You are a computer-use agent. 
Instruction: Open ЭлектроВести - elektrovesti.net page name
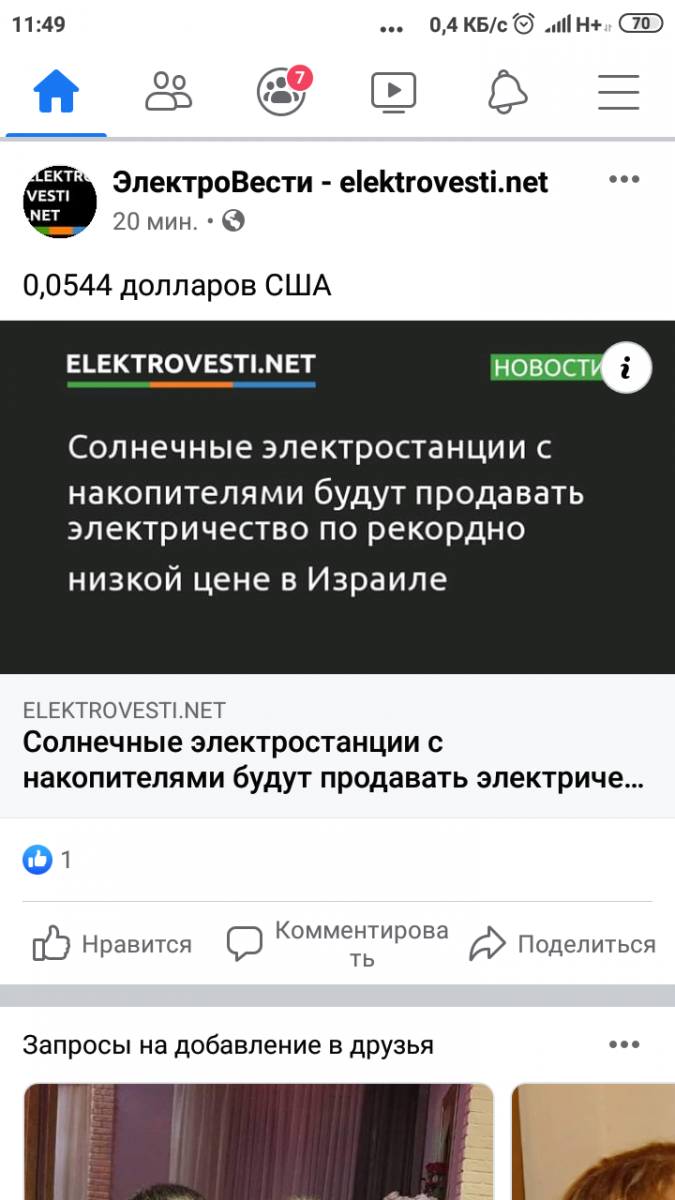coord(330,182)
